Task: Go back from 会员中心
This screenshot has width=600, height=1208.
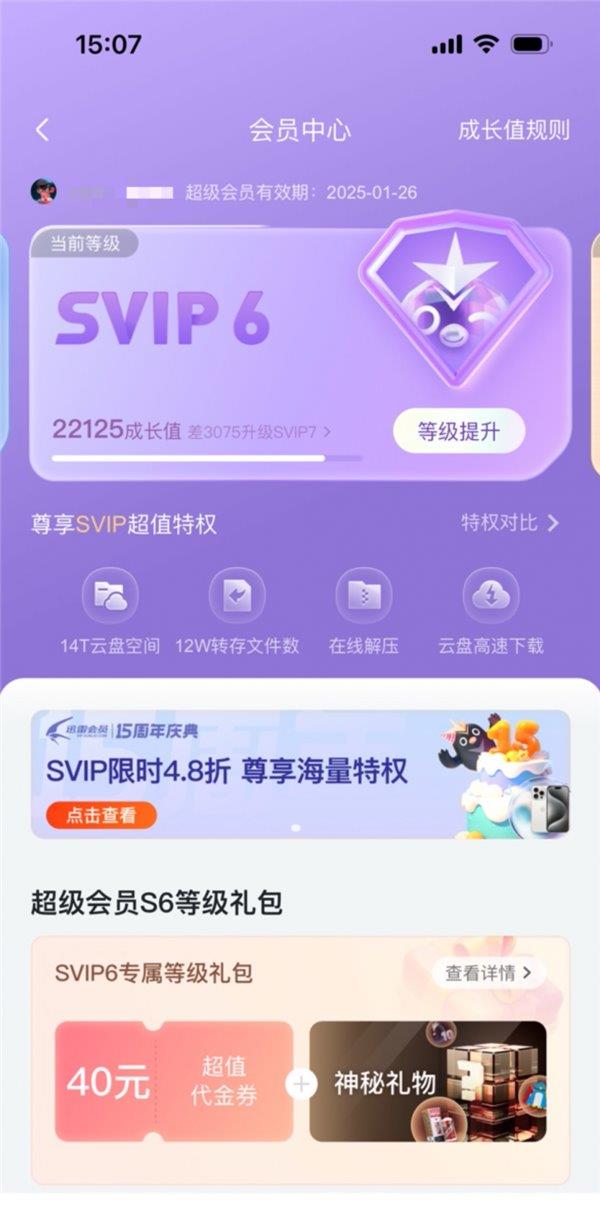Action: [x=42, y=130]
